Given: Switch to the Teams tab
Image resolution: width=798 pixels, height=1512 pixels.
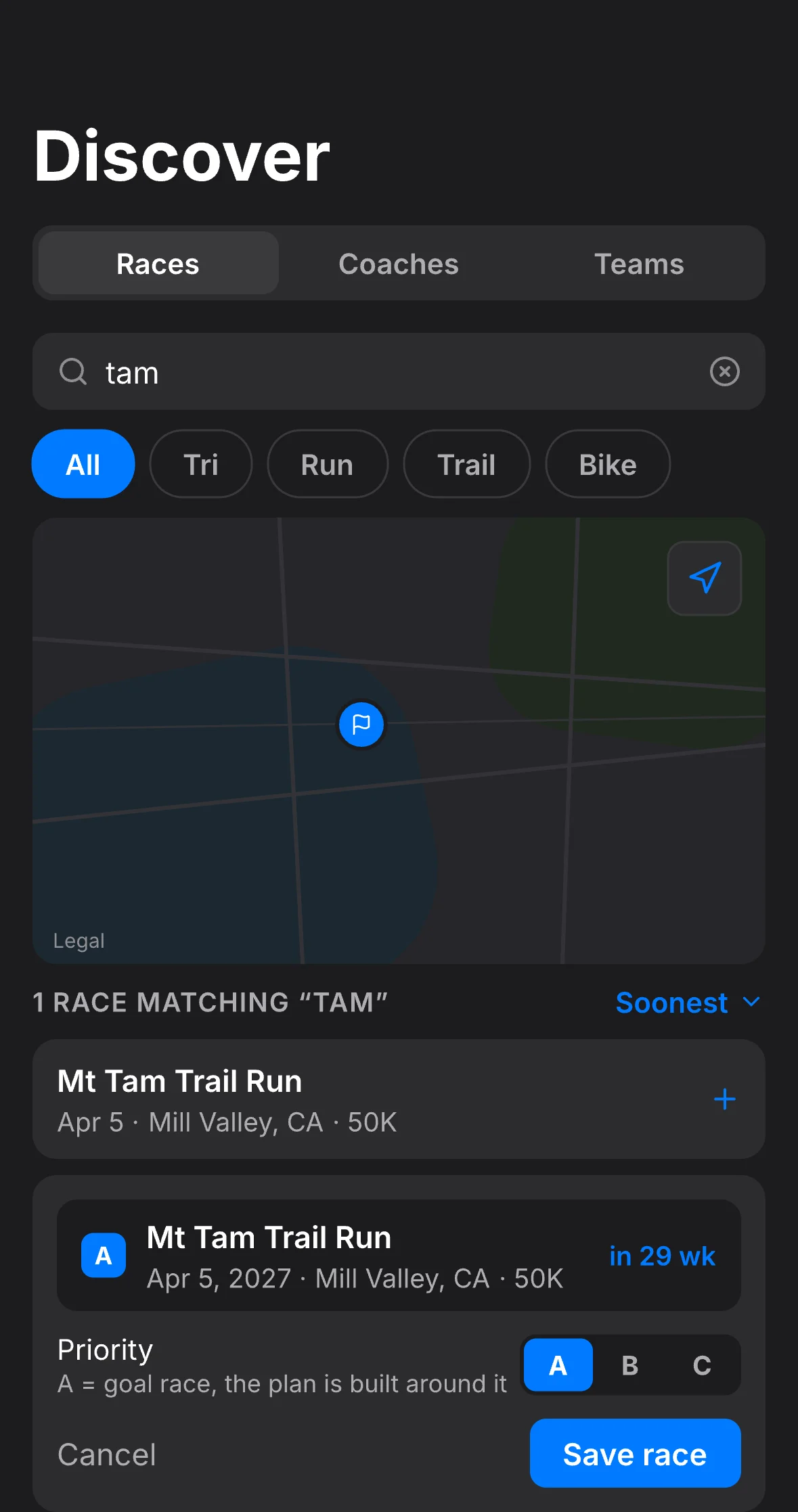Looking at the screenshot, I should (639, 264).
